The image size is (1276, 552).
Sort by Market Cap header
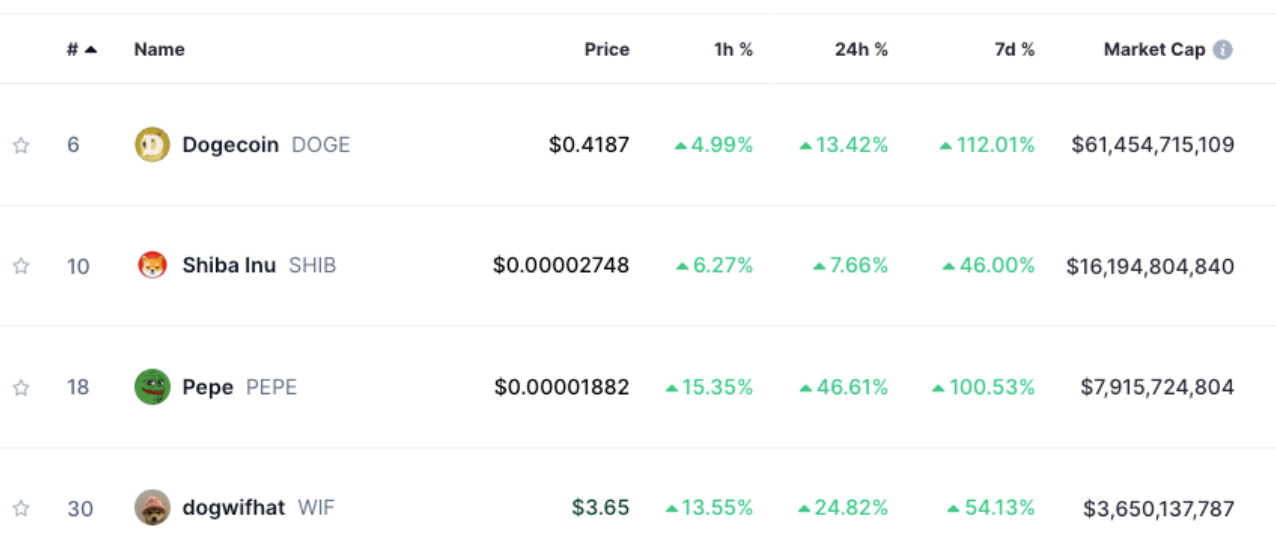pos(1154,49)
